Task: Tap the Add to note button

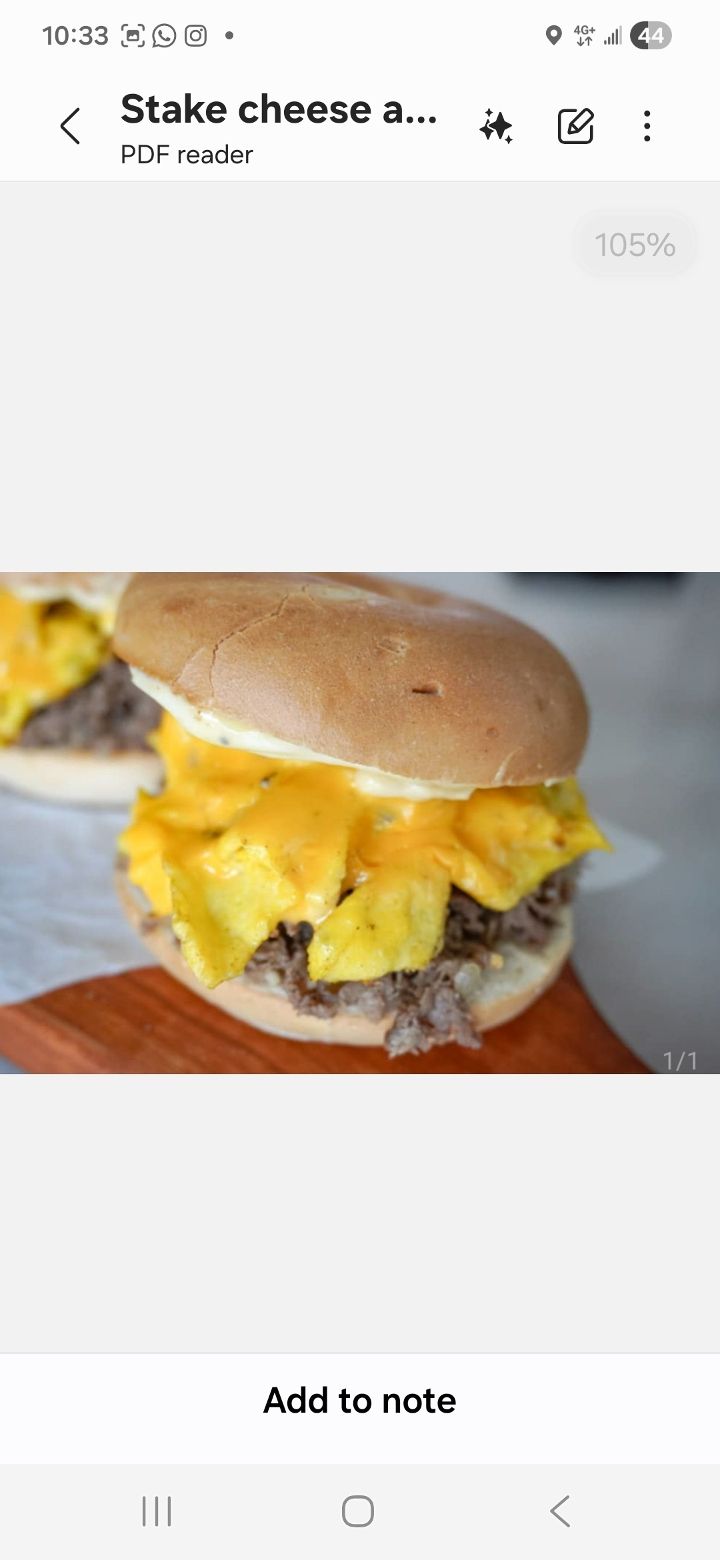Action: pyautogui.click(x=360, y=1400)
